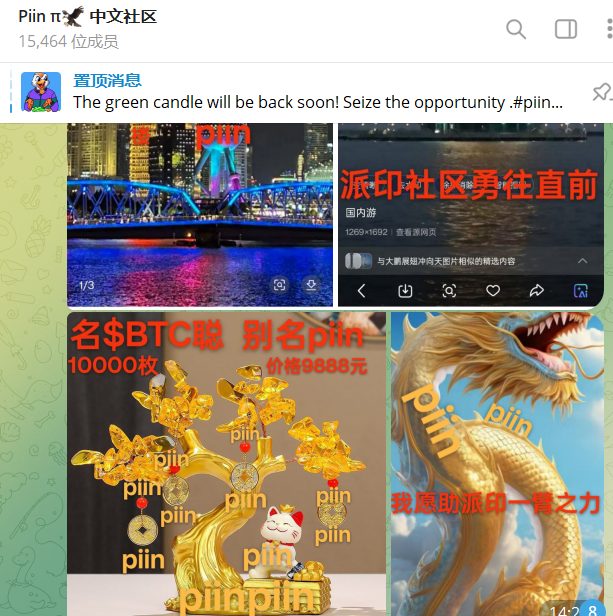Open the blue bridge night photo

200,215
